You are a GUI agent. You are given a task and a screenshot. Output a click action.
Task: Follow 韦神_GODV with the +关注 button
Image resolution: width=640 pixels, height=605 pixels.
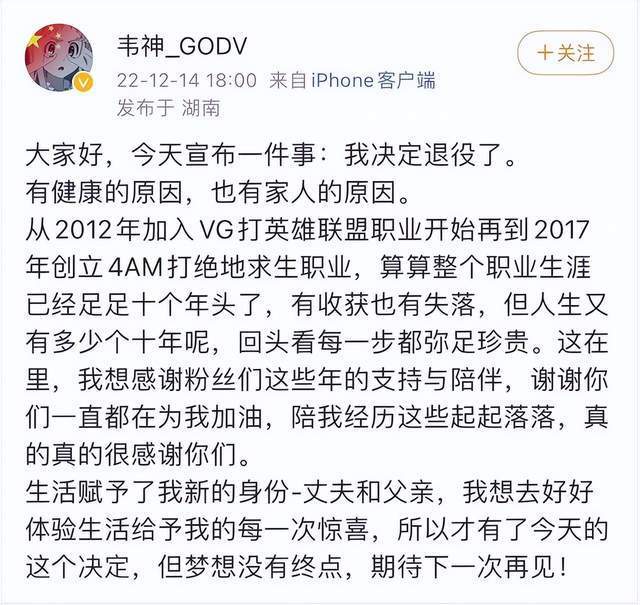tap(566, 52)
